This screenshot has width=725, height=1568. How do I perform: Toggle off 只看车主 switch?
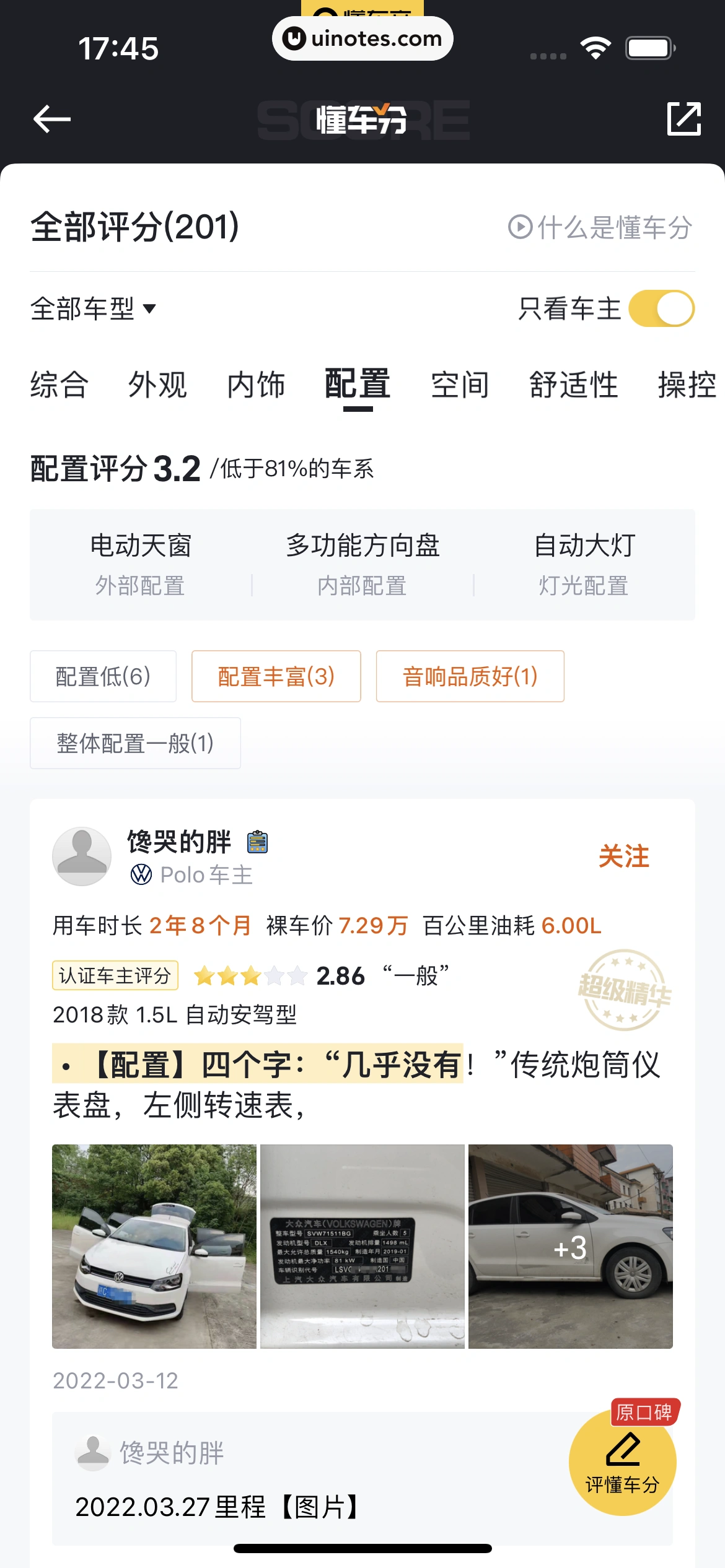[x=661, y=308]
